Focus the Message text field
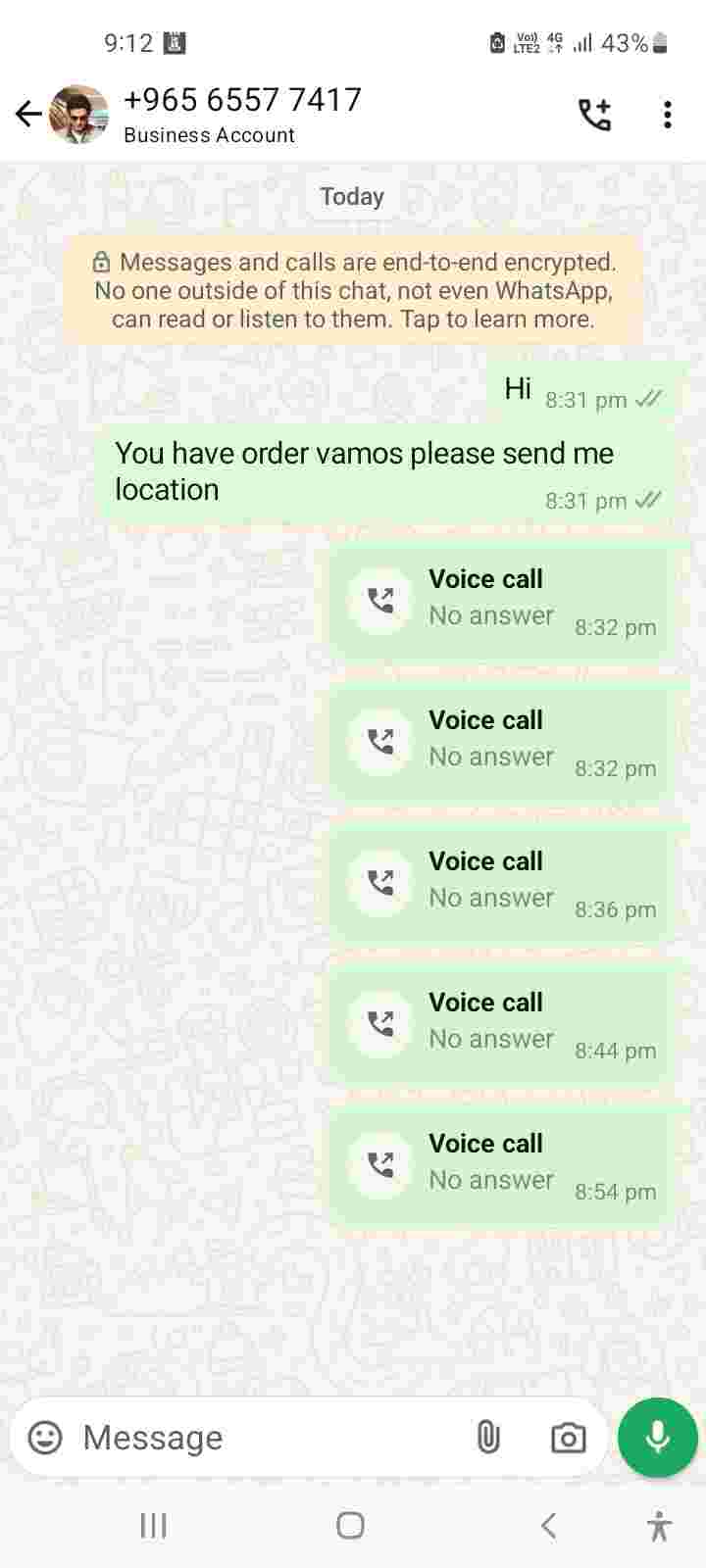 [265, 1438]
